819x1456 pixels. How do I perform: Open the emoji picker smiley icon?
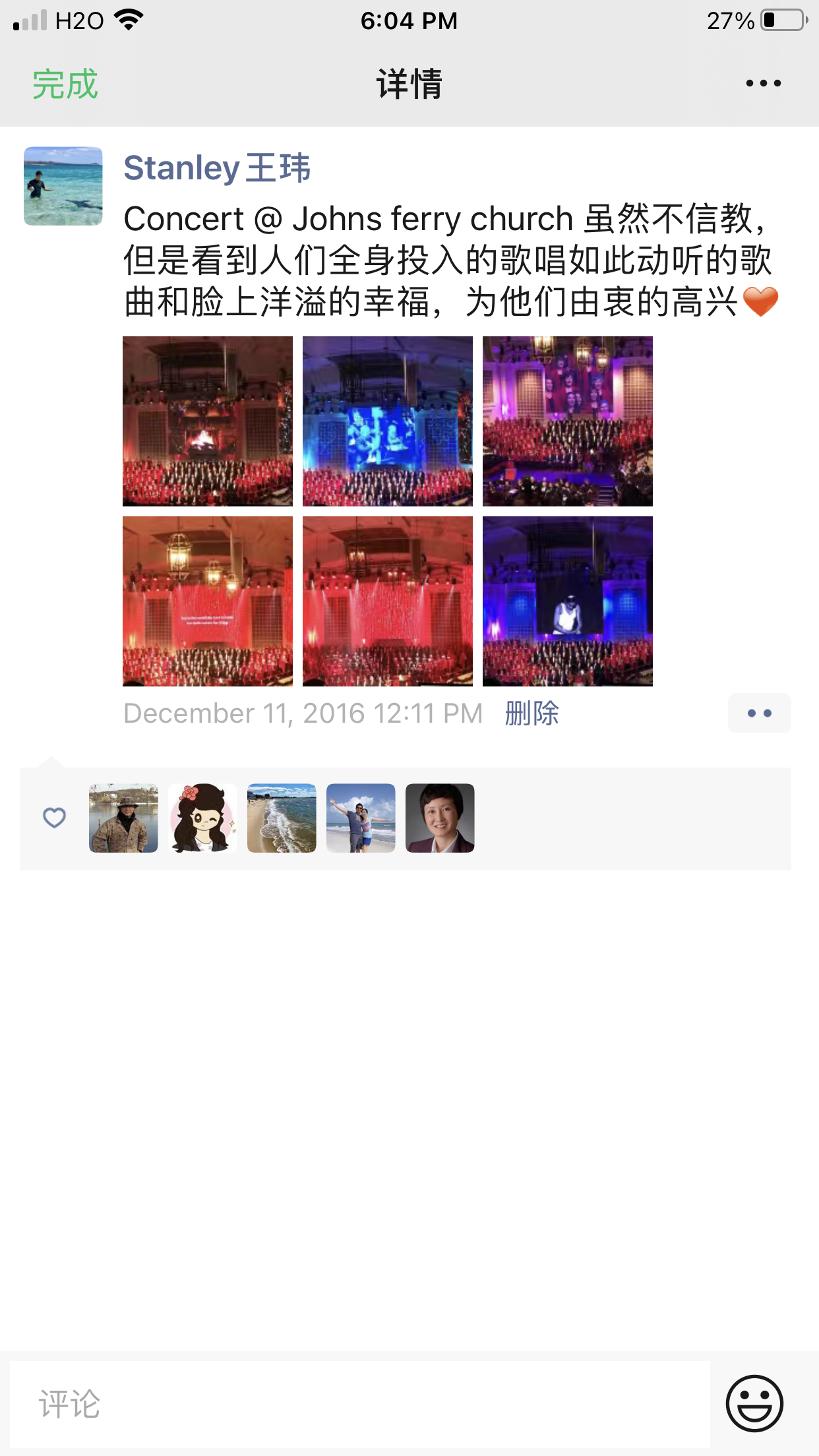tap(754, 1404)
